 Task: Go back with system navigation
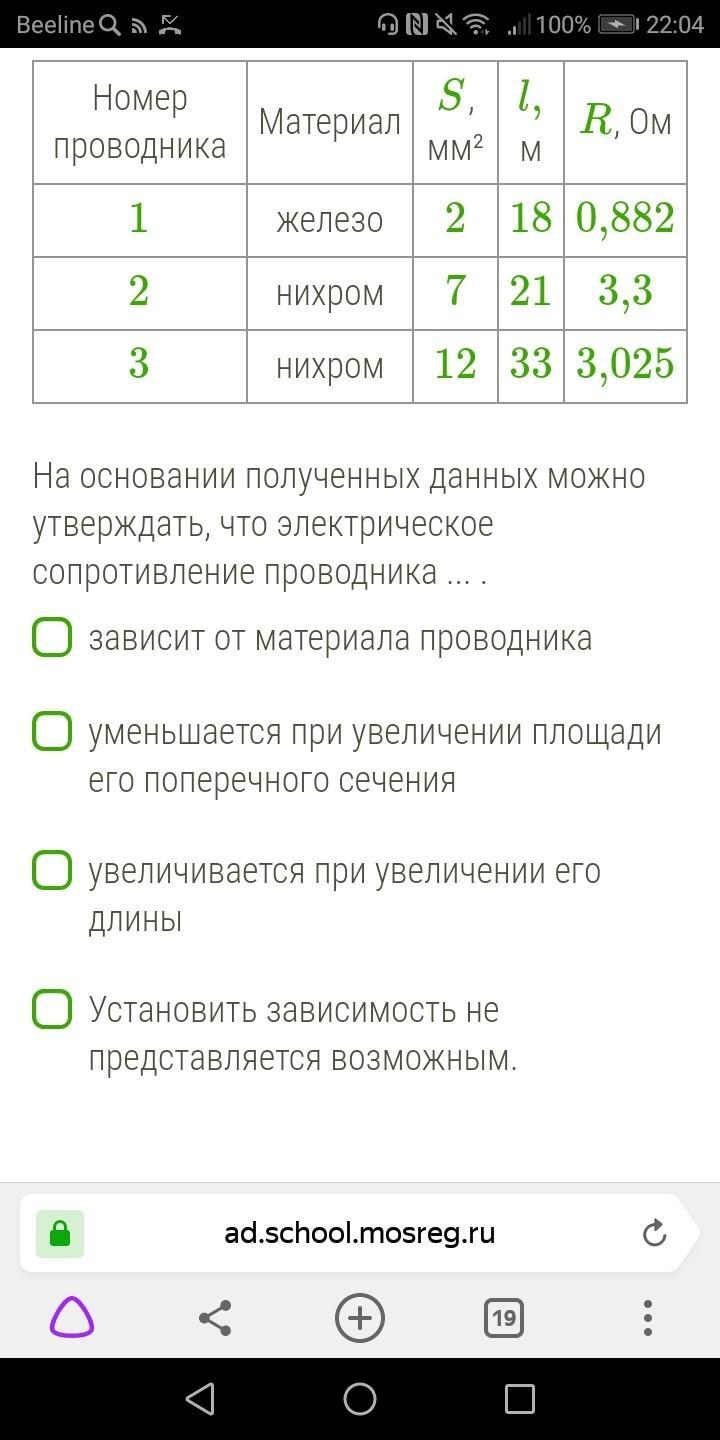tap(200, 1398)
